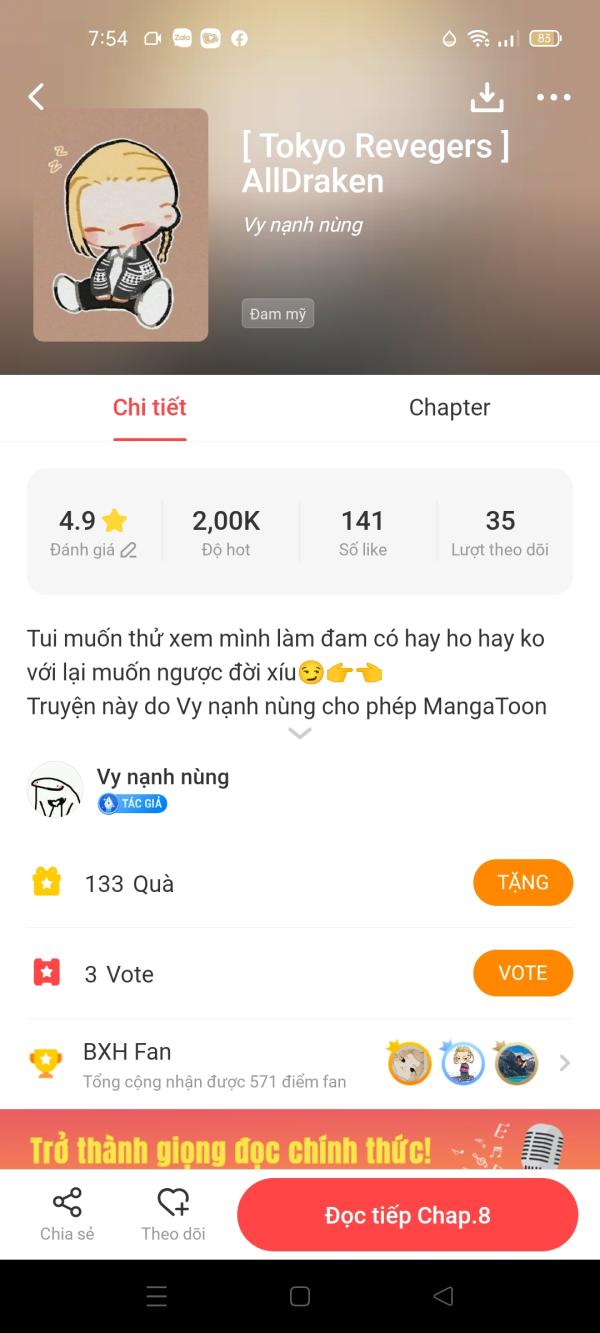This screenshot has width=600, height=1333.
Task: Tap the Đam mỹ genre tag
Action: pyautogui.click(x=278, y=314)
